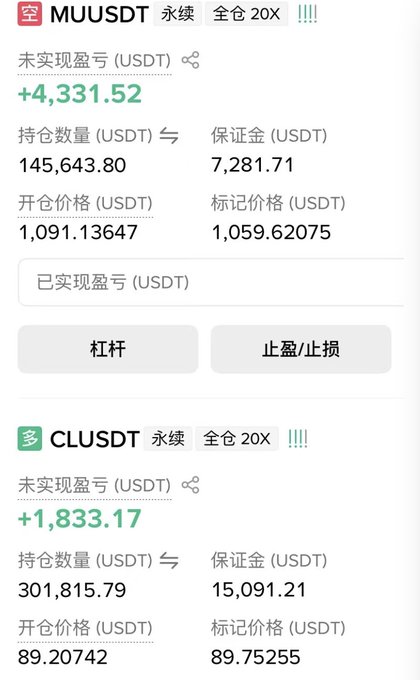
Task: Change the 全仓 20X setting for CLUSDT
Action: (236, 439)
